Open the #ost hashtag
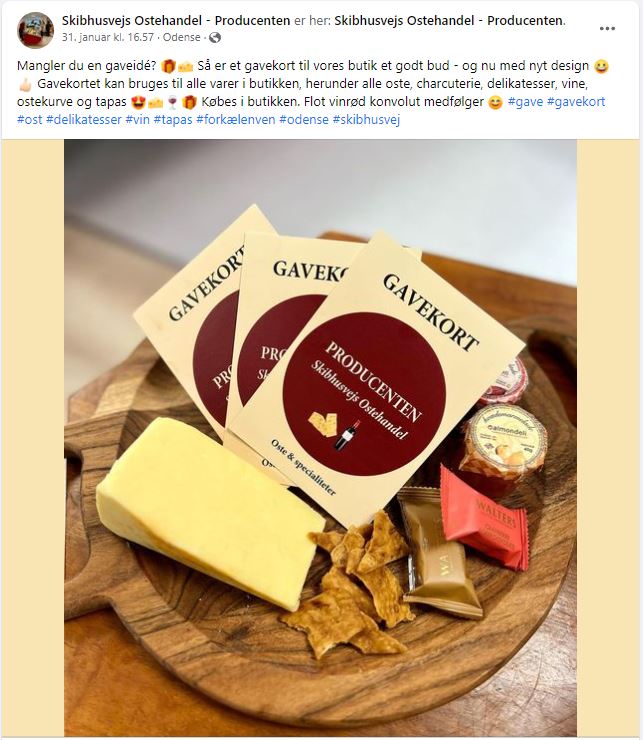 click(x=30, y=120)
